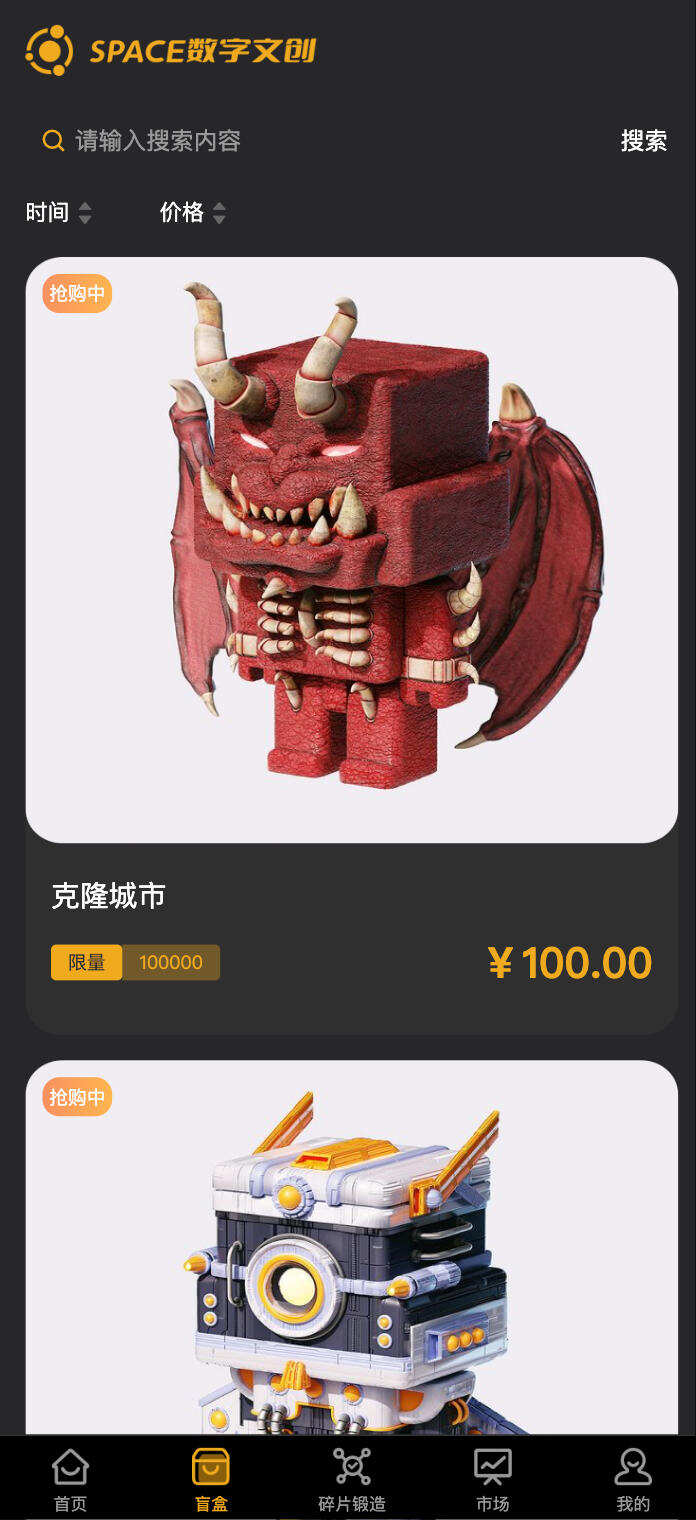The height and width of the screenshot is (1520, 696).
Task: Tap the 搜索 button
Action: tap(643, 141)
